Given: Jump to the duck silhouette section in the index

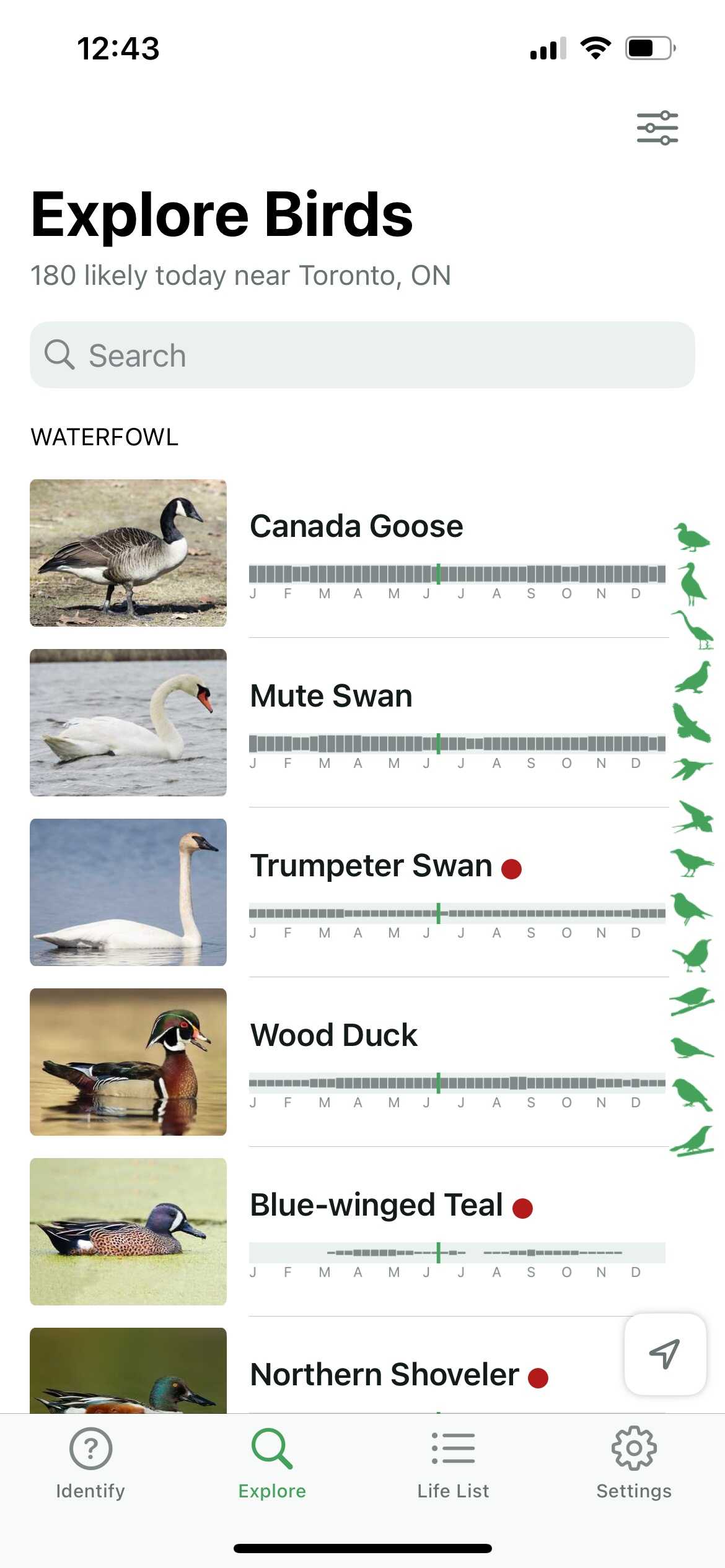Looking at the screenshot, I should point(691,537).
